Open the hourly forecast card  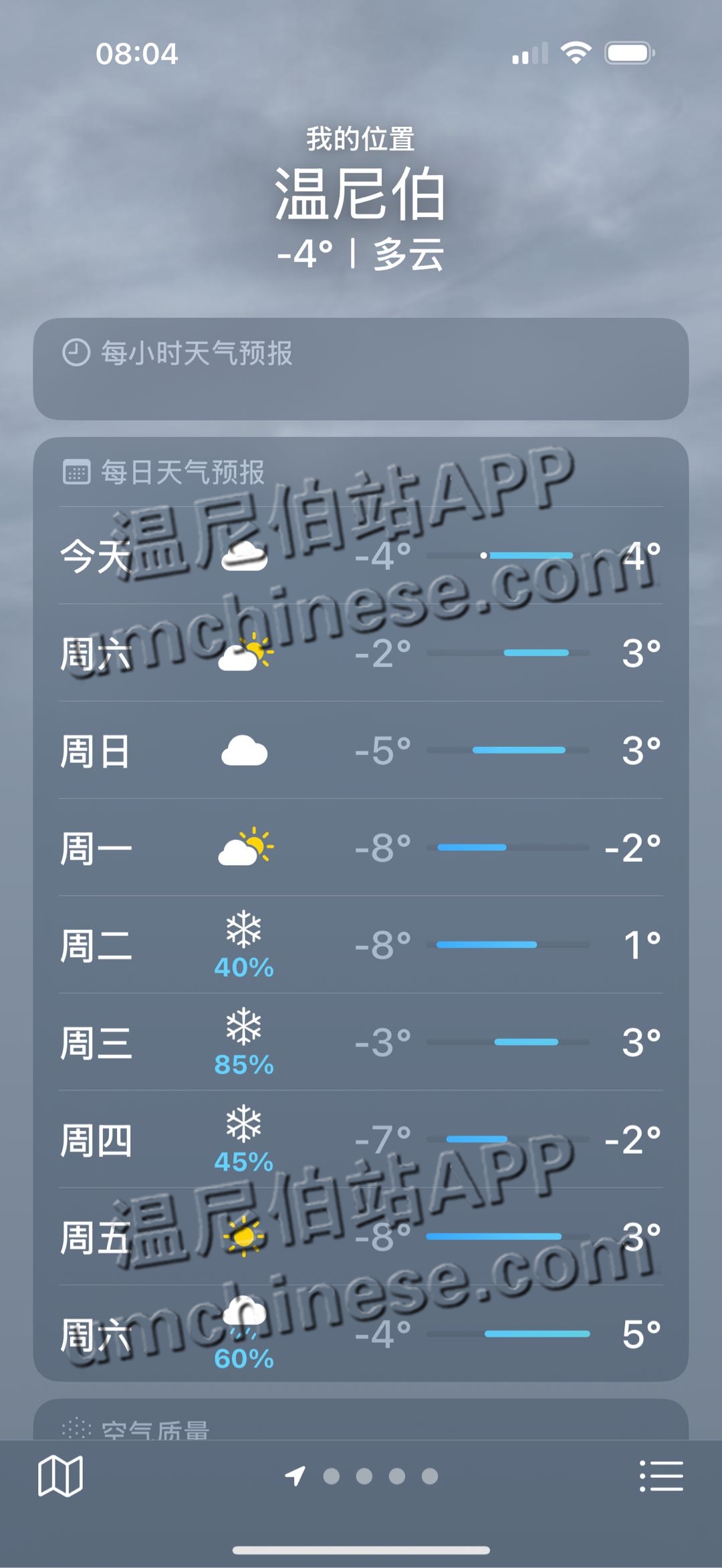361,369
